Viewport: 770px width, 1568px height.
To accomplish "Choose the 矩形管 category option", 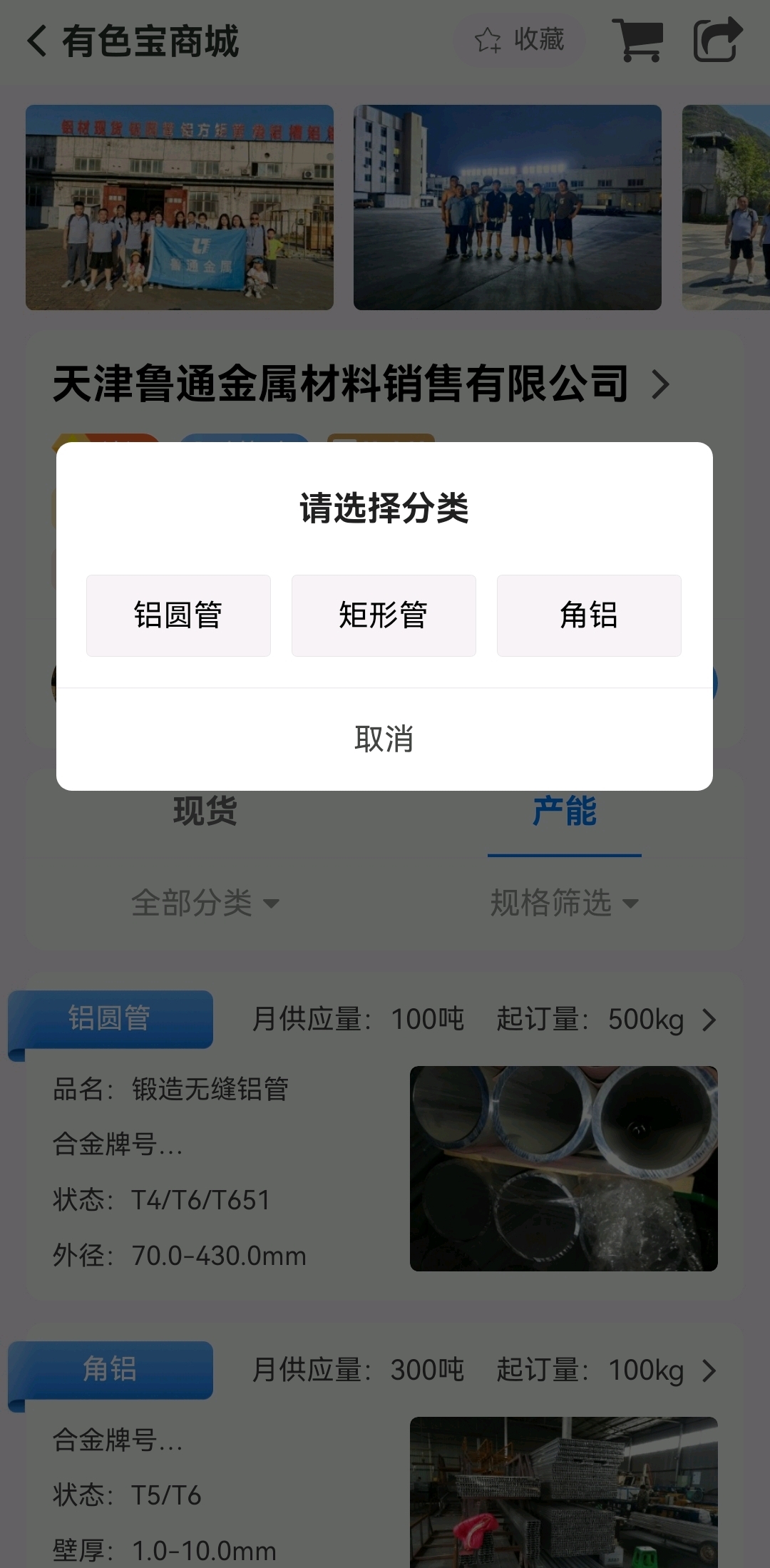I will click(x=384, y=615).
